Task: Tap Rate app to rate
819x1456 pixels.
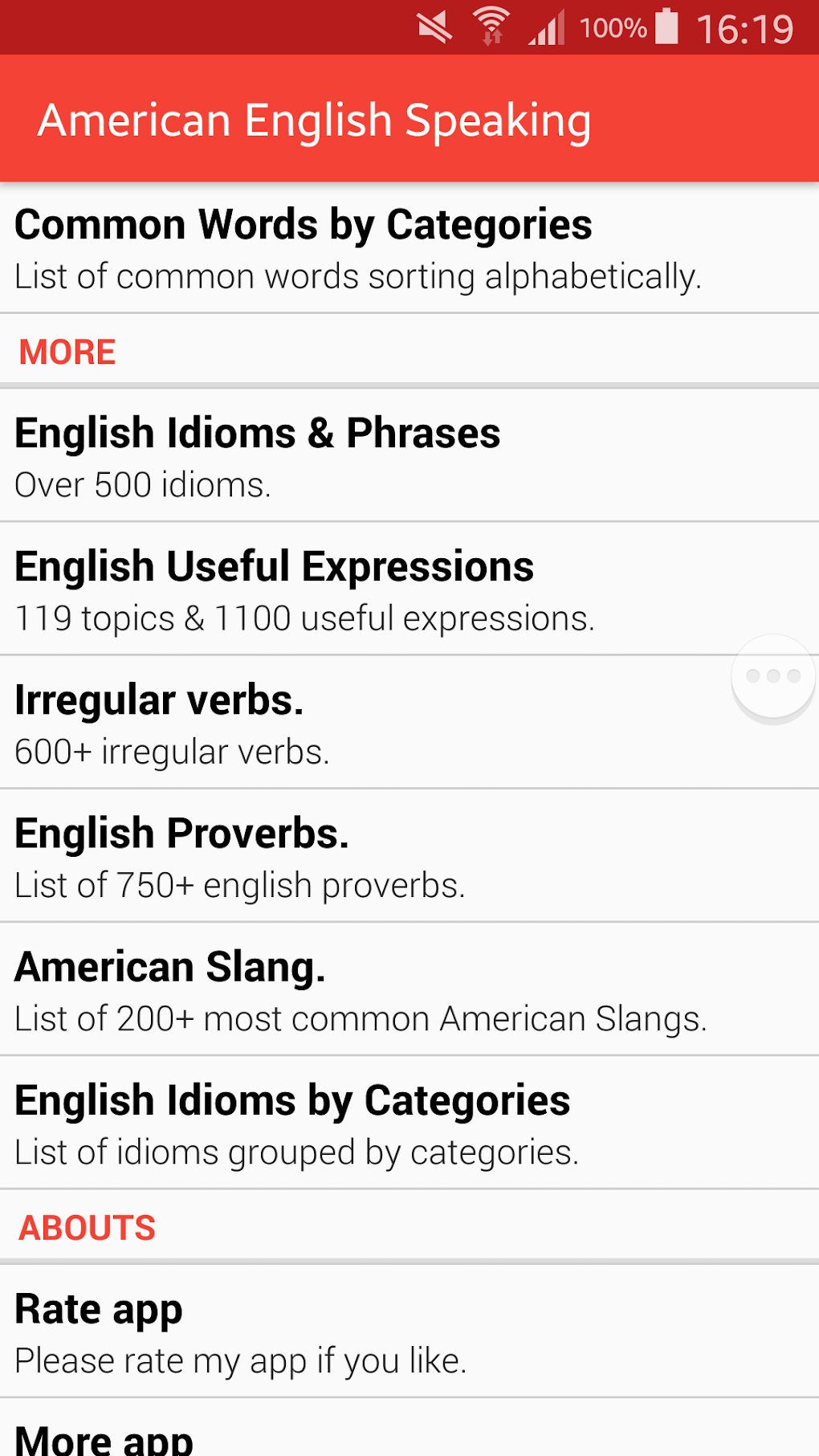Action: [x=409, y=1332]
